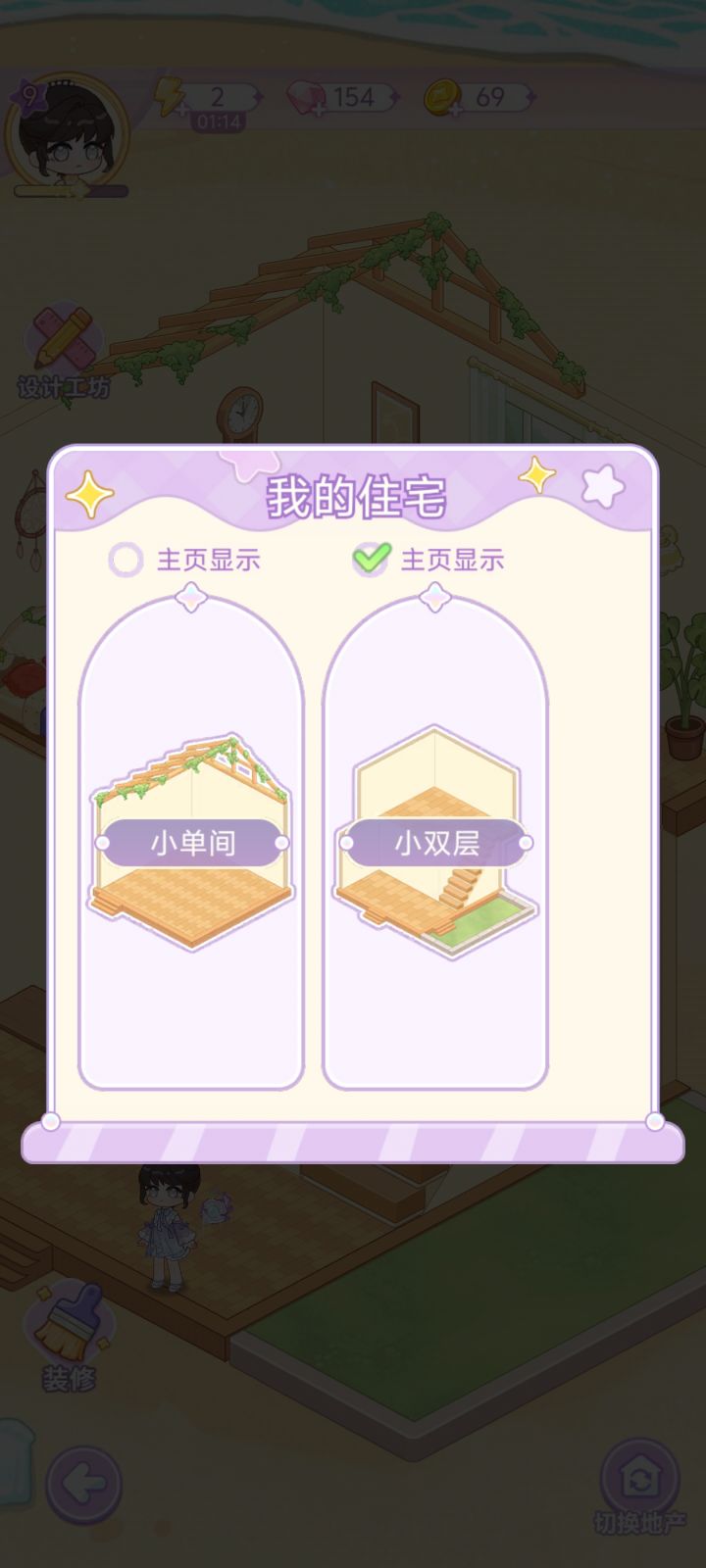Open the 设计工坊 design workshop

click(61, 348)
